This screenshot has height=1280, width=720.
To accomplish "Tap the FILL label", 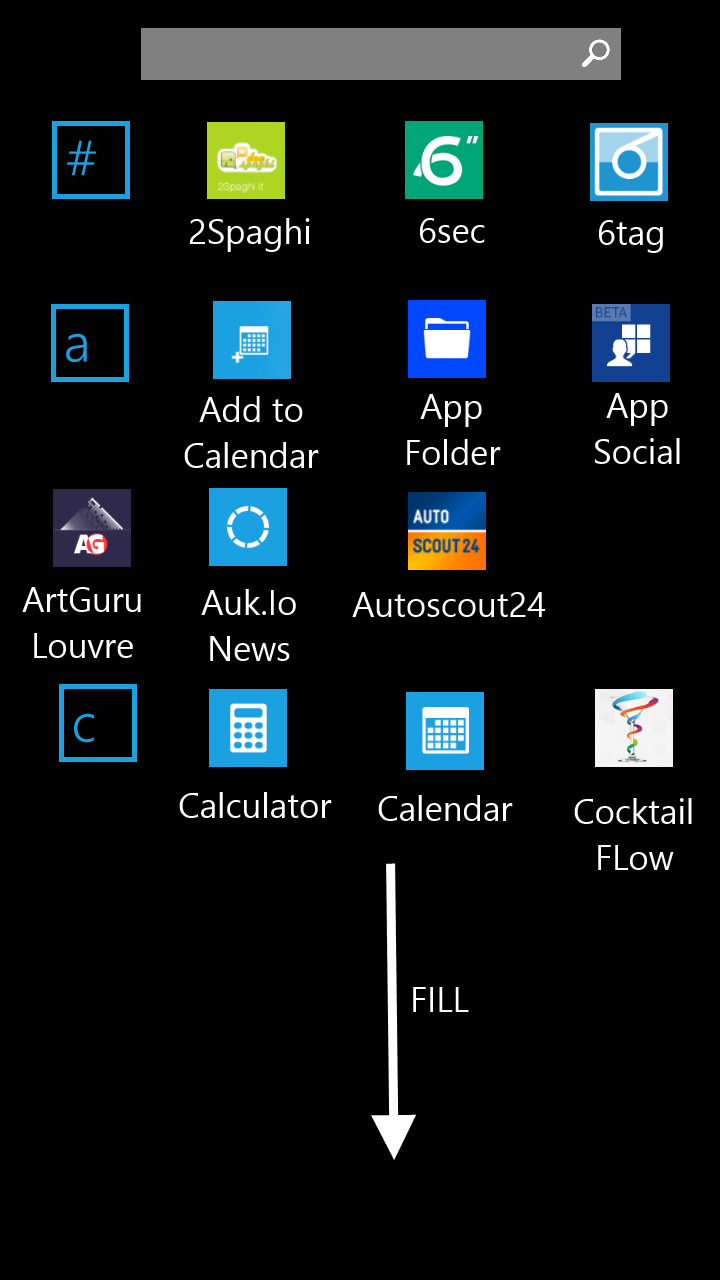I will point(440,1000).
